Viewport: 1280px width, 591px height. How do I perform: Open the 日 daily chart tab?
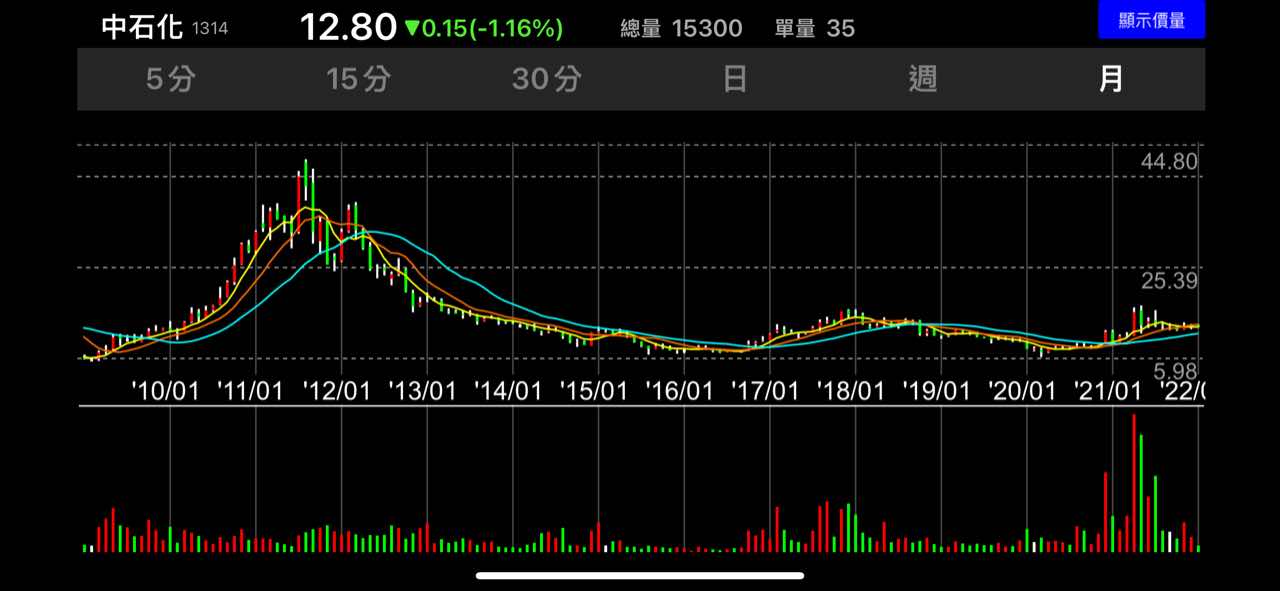pyautogui.click(x=735, y=80)
